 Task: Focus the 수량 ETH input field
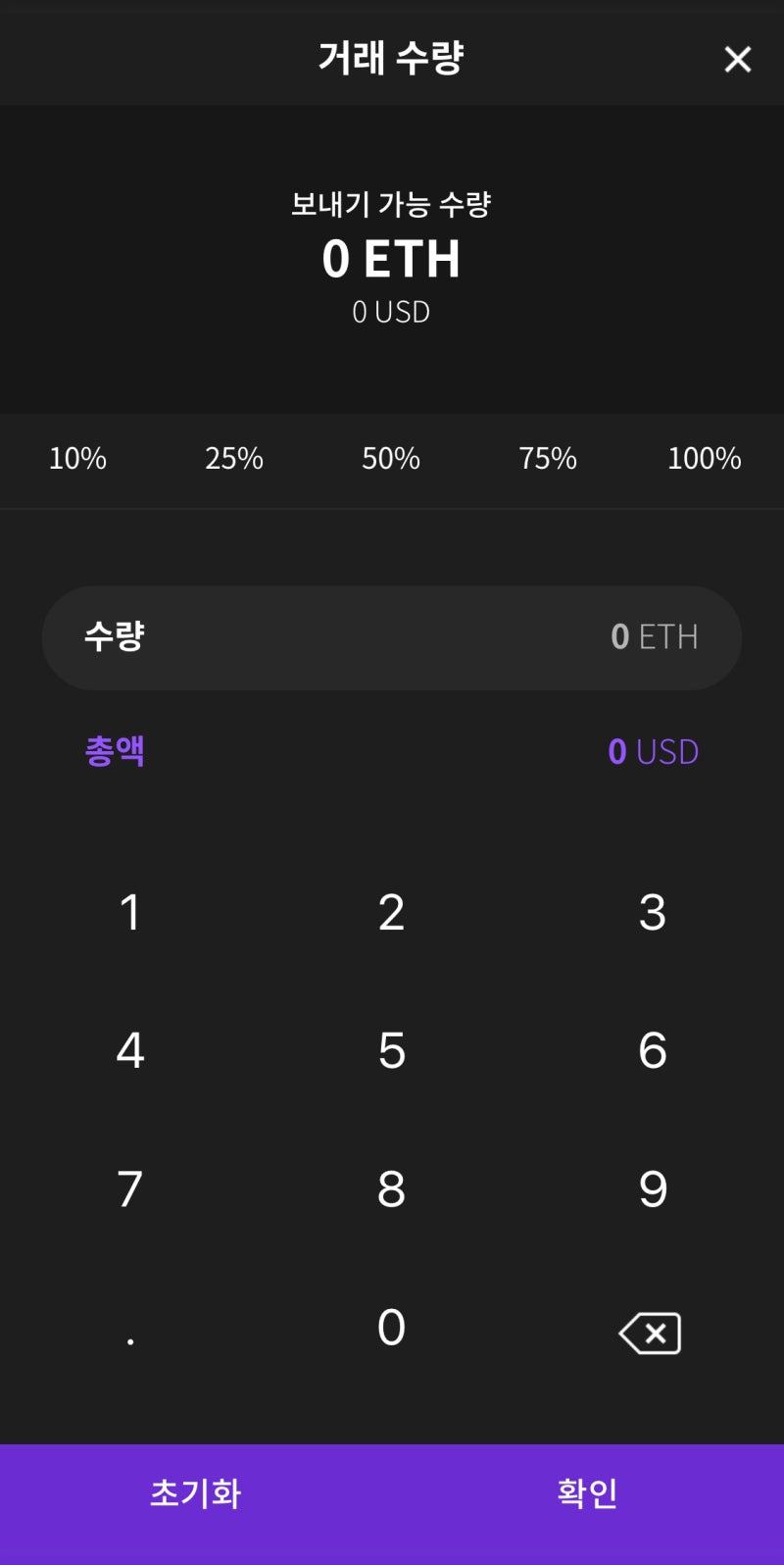[x=392, y=637]
